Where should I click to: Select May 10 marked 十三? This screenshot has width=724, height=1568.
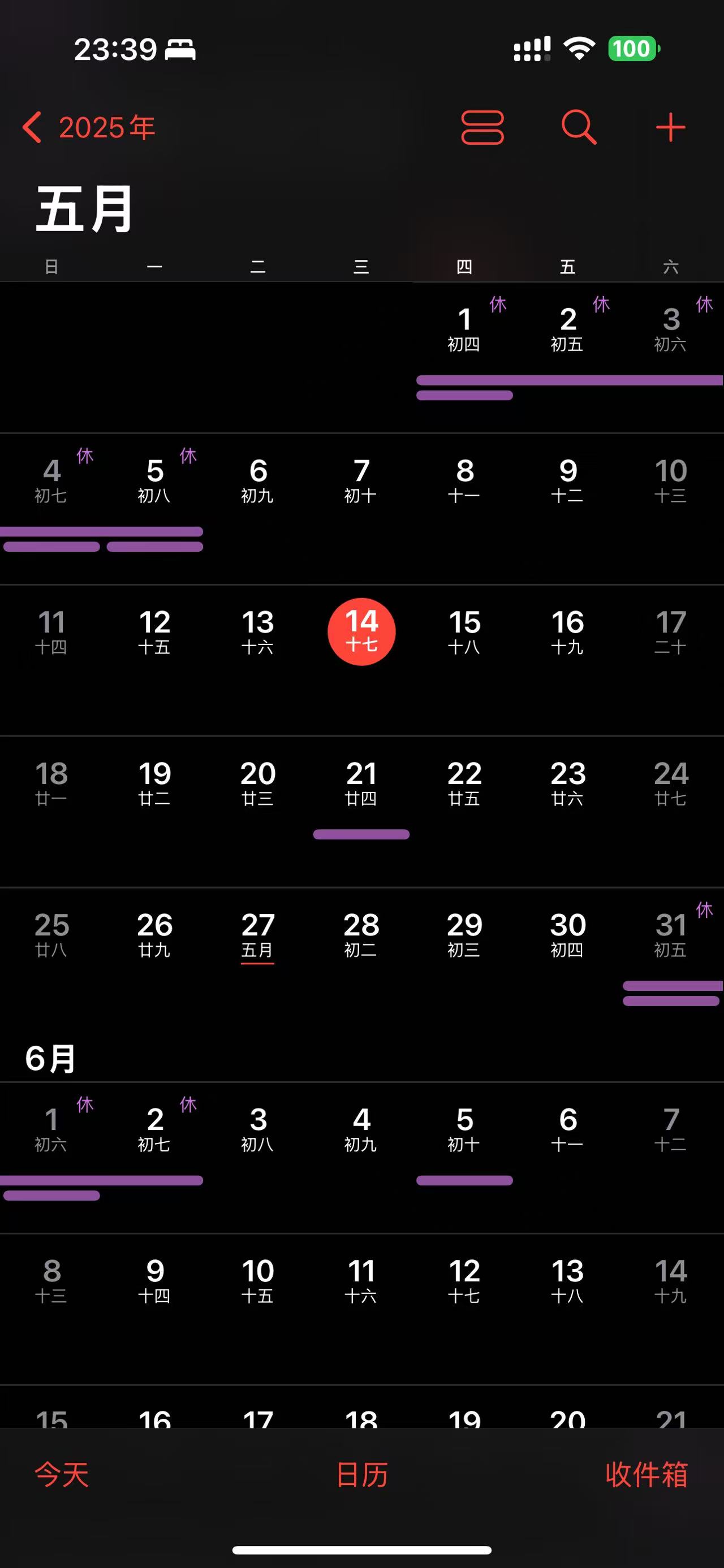pyautogui.click(x=671, y=480)
